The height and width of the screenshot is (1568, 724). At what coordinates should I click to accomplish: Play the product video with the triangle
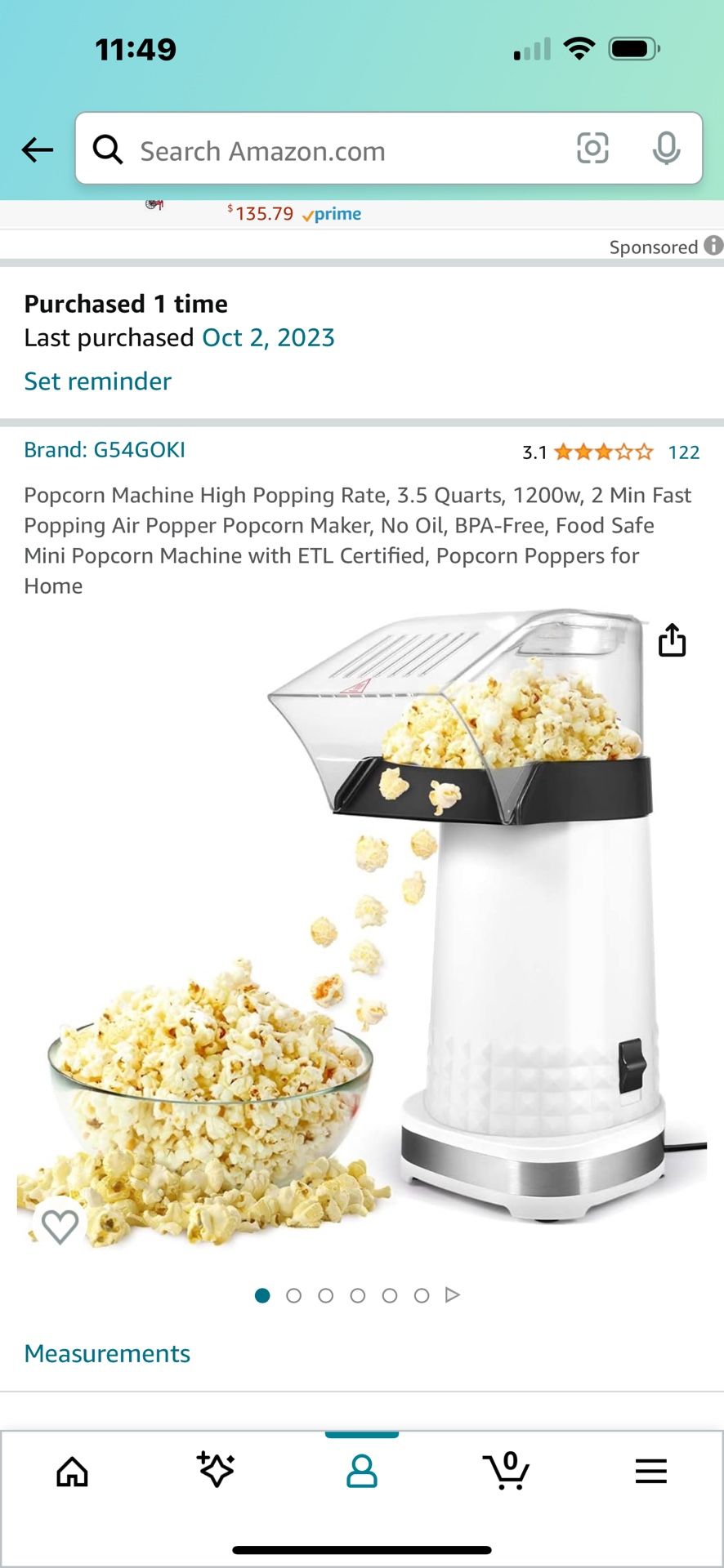point(452,1294)
